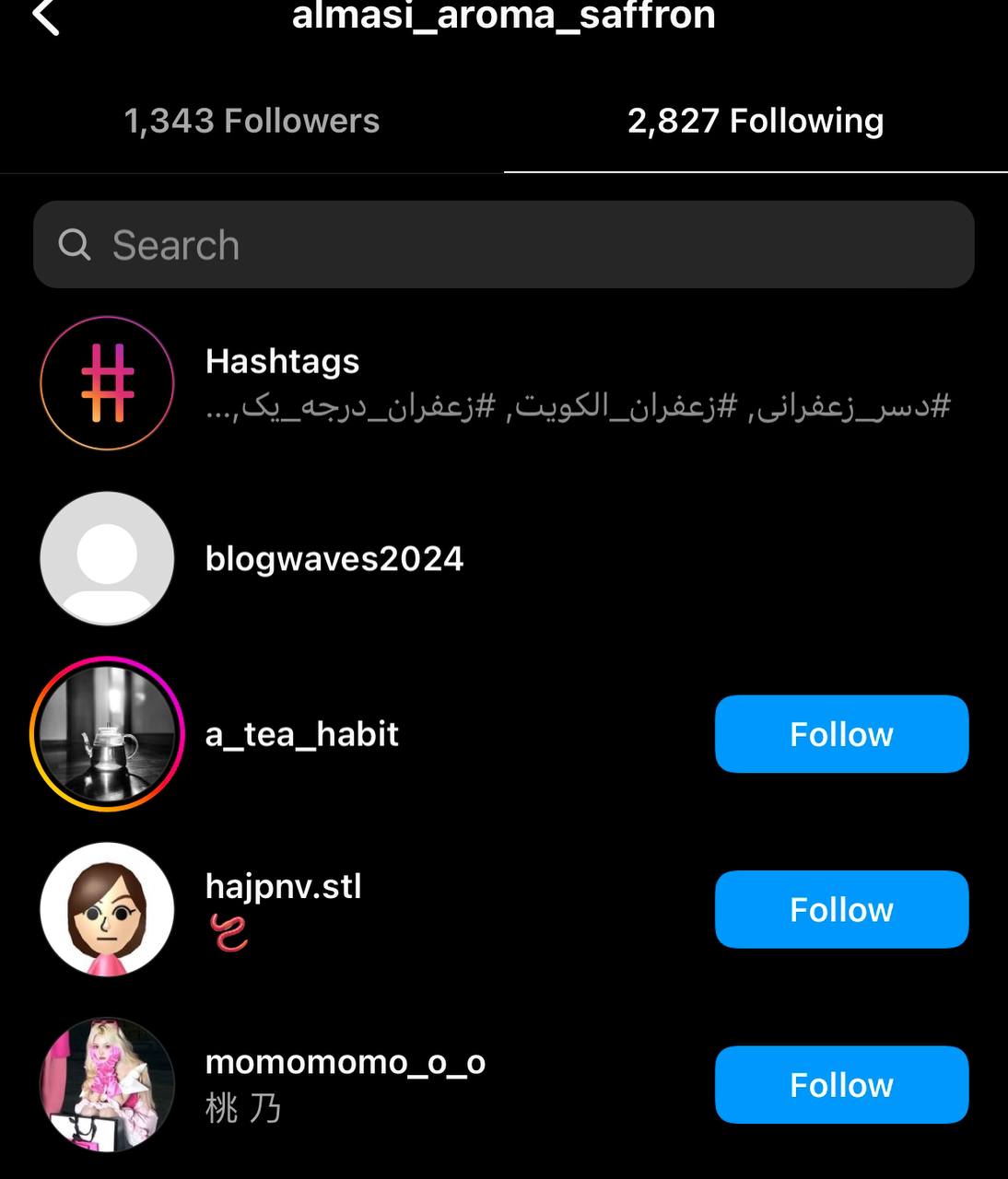Follow a_tea_habit

coord(841,734)
